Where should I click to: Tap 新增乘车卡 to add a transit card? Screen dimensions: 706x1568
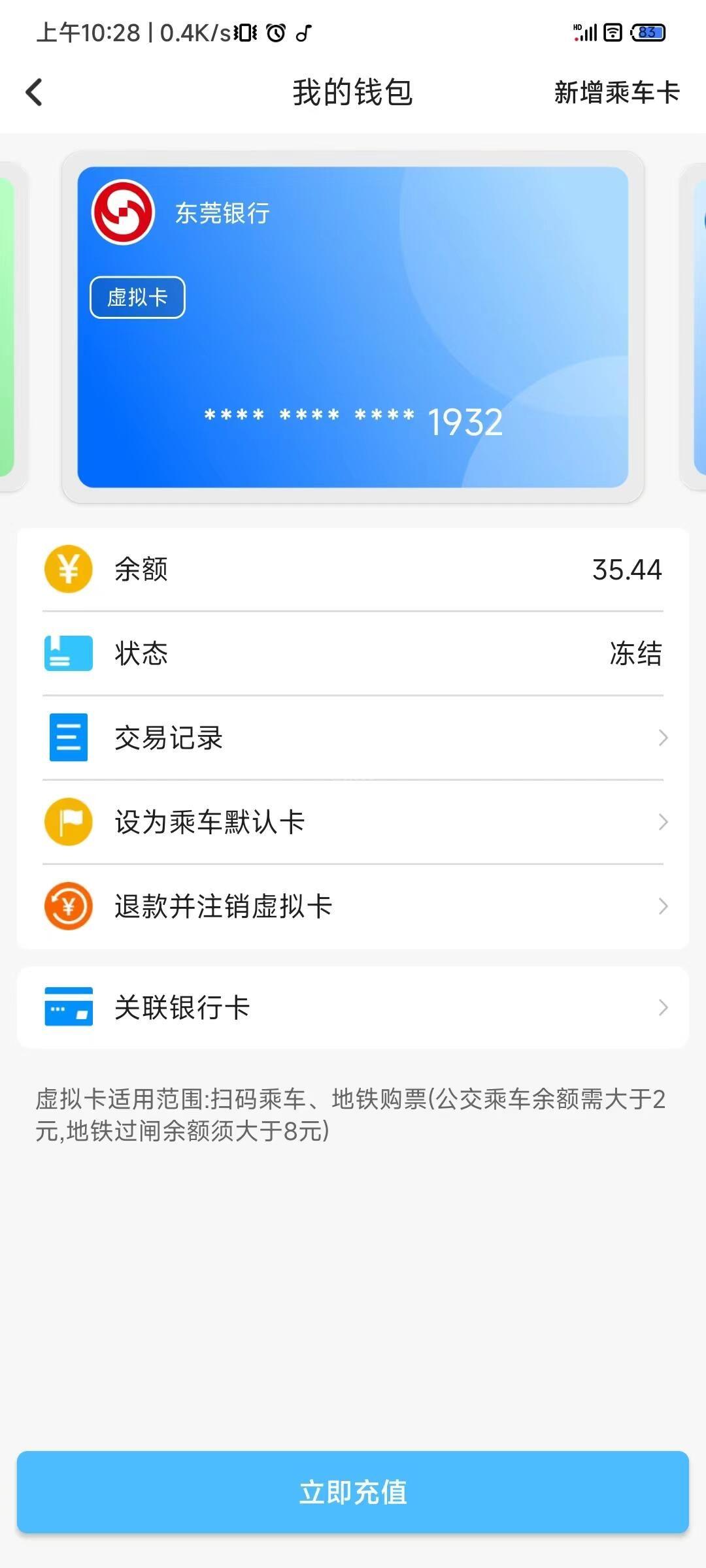coord(617,92)
